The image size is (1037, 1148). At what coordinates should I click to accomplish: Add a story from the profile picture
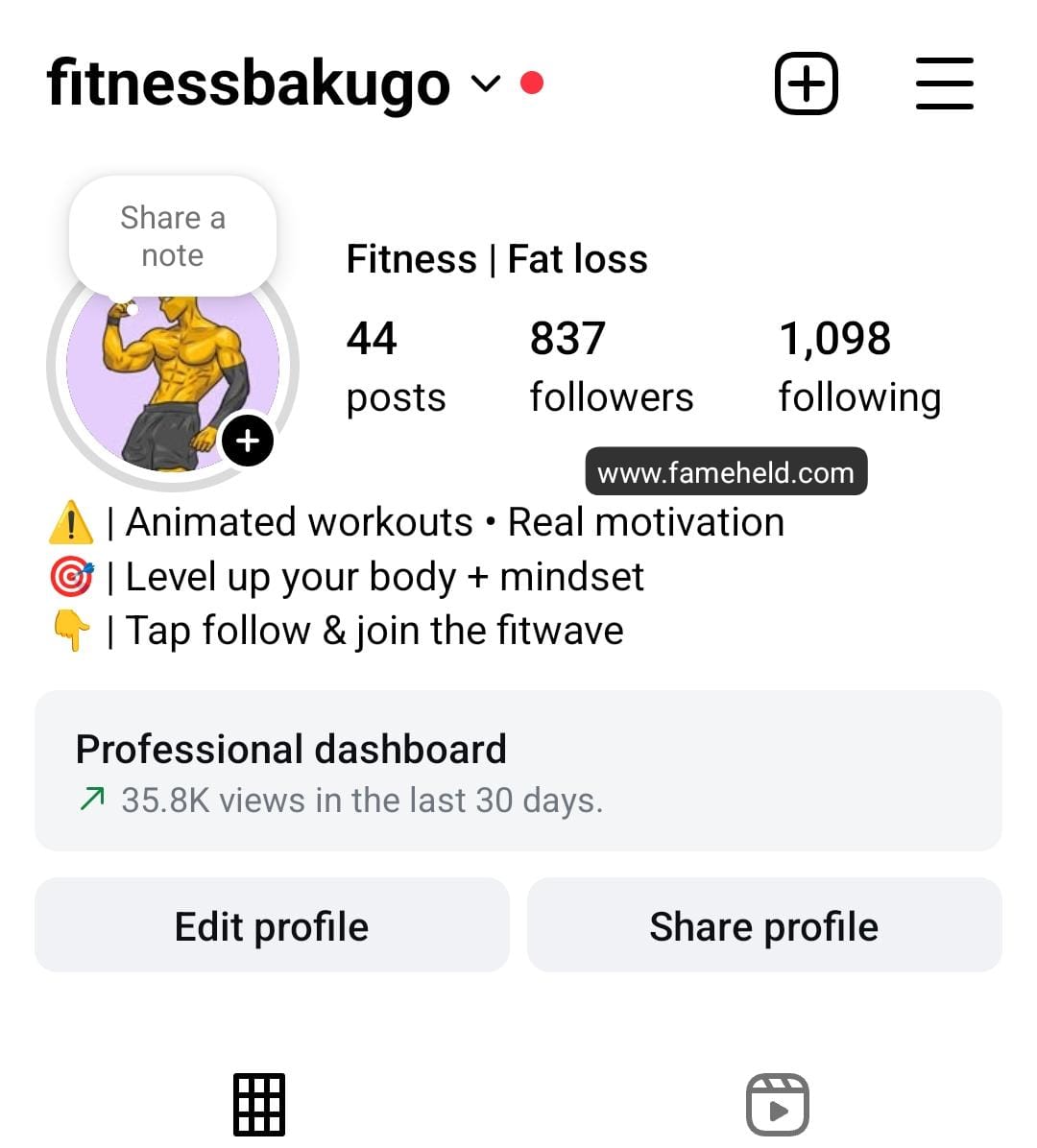(x=248, y=442)
